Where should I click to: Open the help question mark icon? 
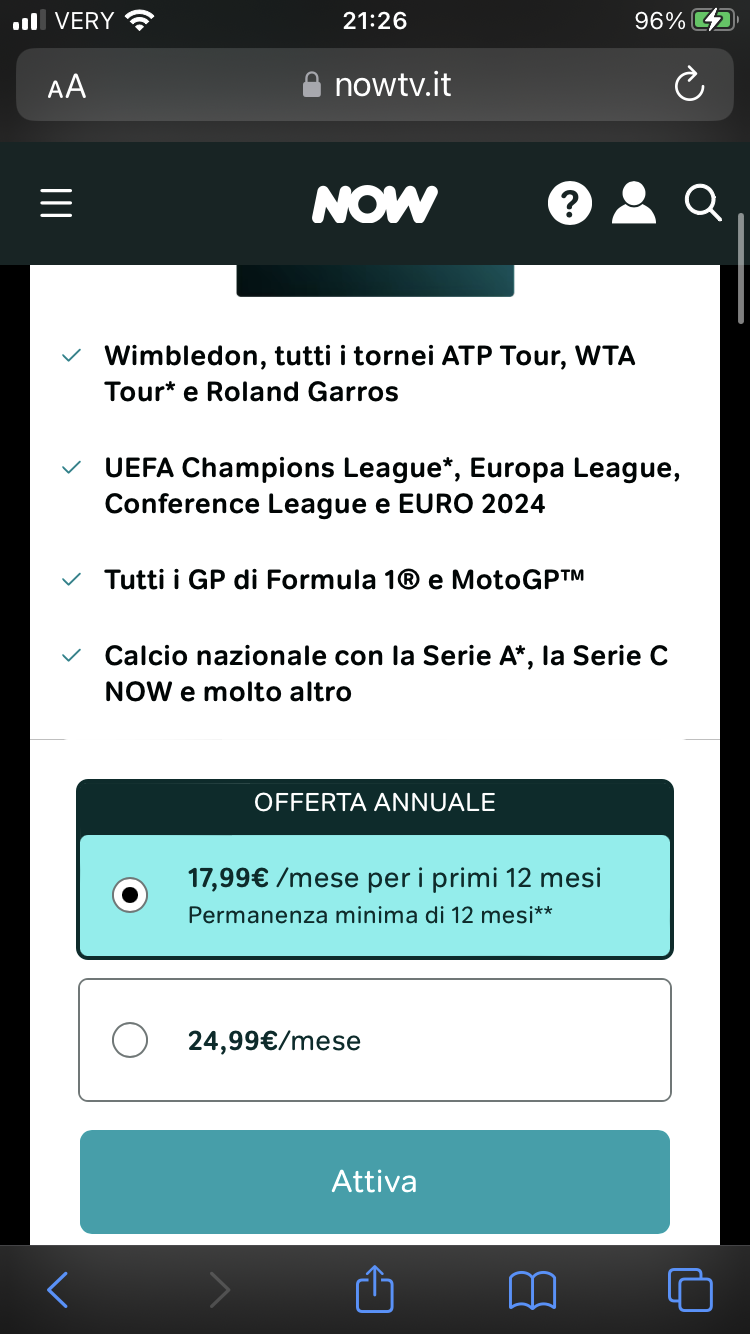[570, 204]
